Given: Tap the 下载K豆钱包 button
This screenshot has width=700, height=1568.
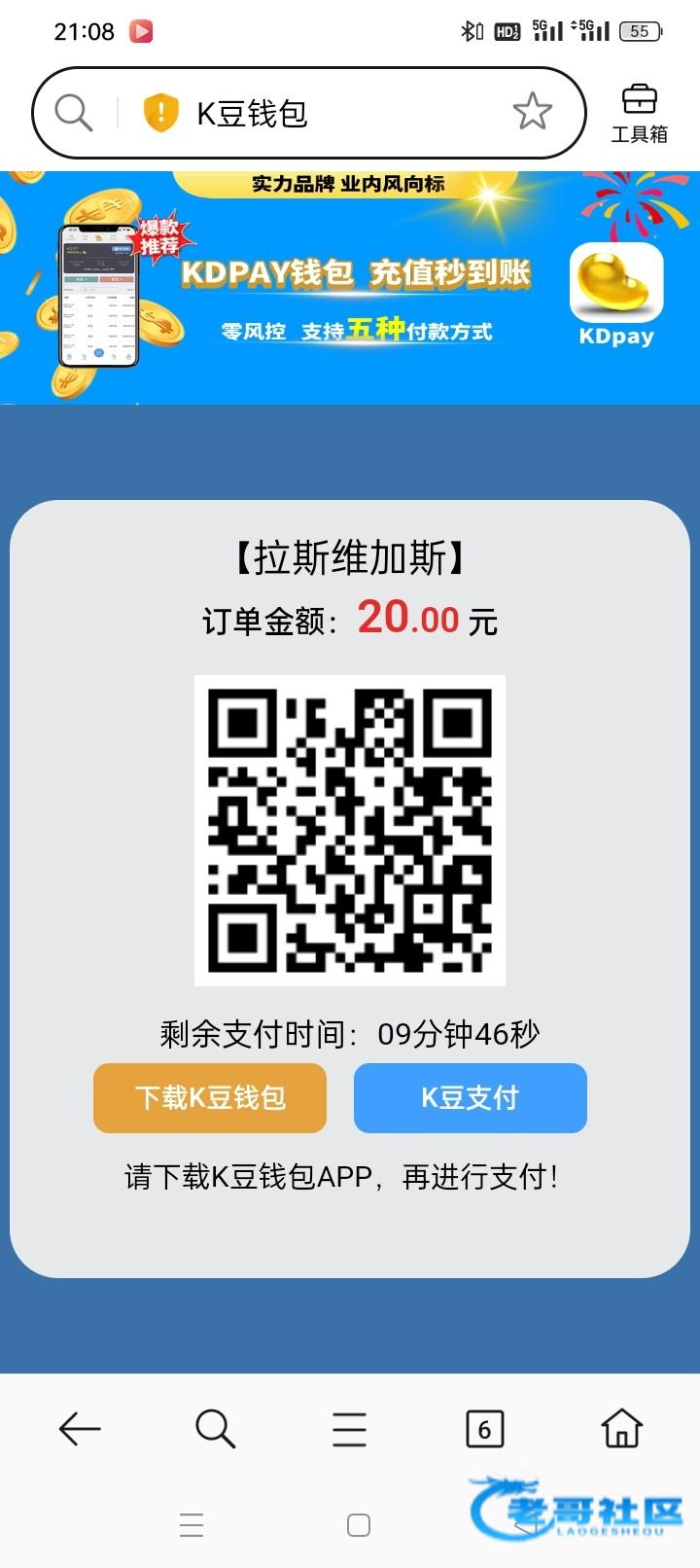Looking at the screenshot, I should tap(210, 1098).
